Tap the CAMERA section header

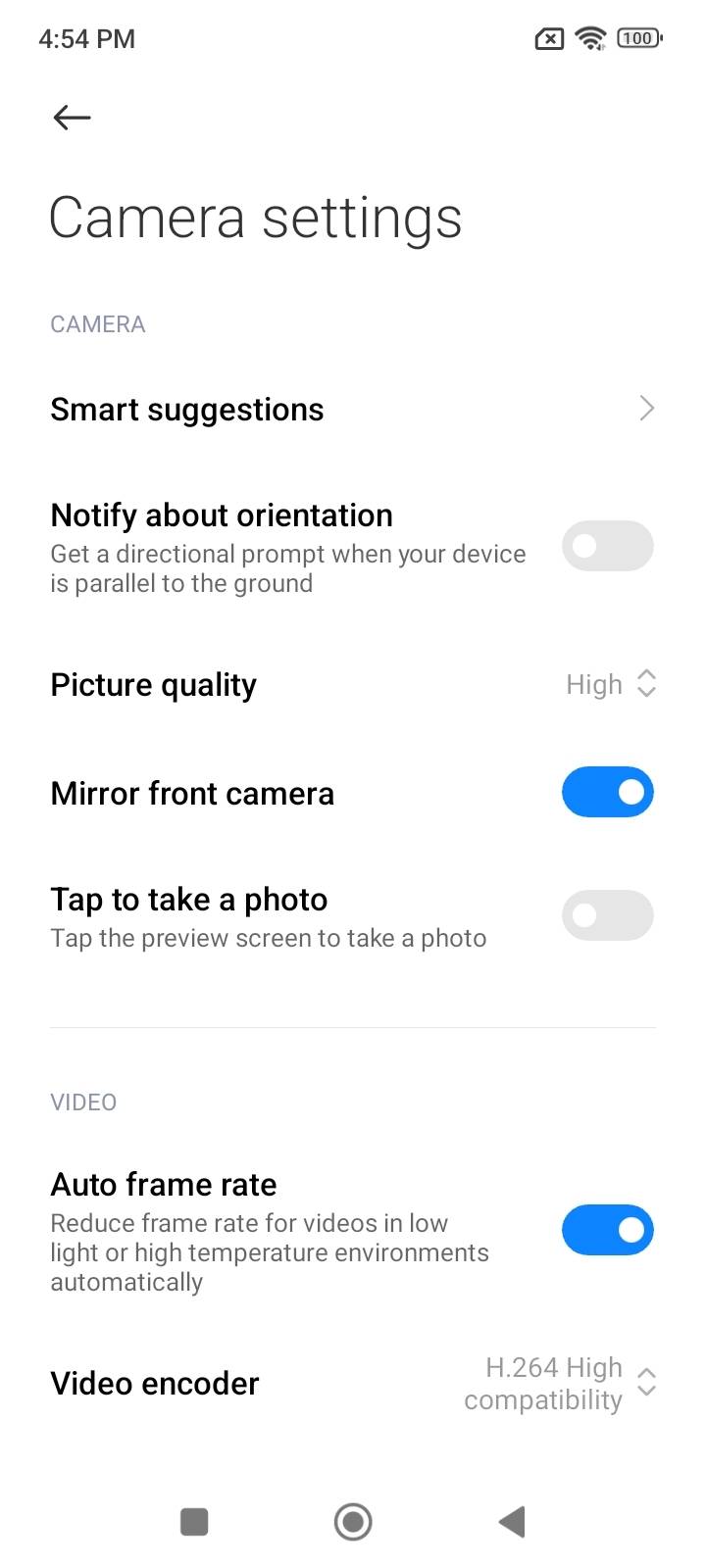[x=97, y=323]
